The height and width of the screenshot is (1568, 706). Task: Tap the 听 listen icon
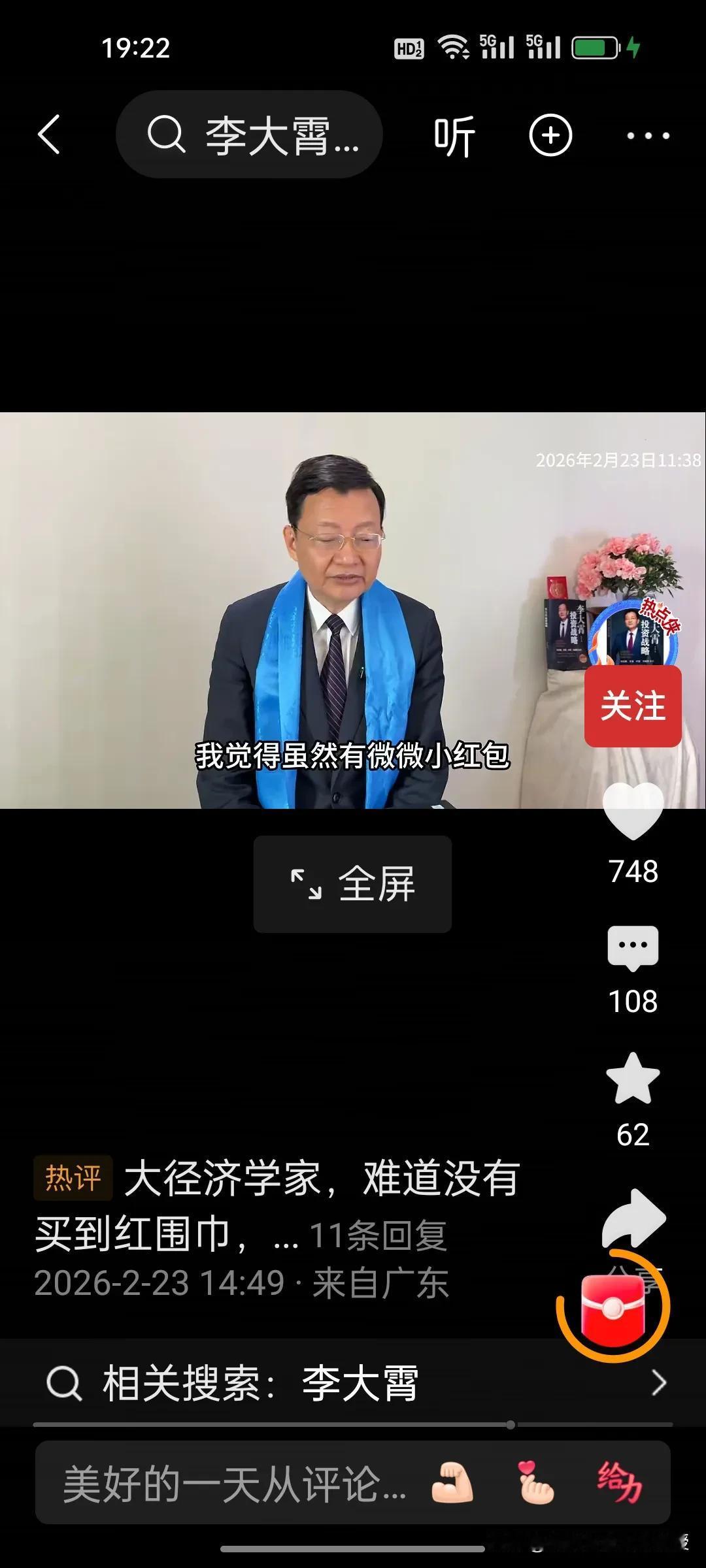pos(454,135)
